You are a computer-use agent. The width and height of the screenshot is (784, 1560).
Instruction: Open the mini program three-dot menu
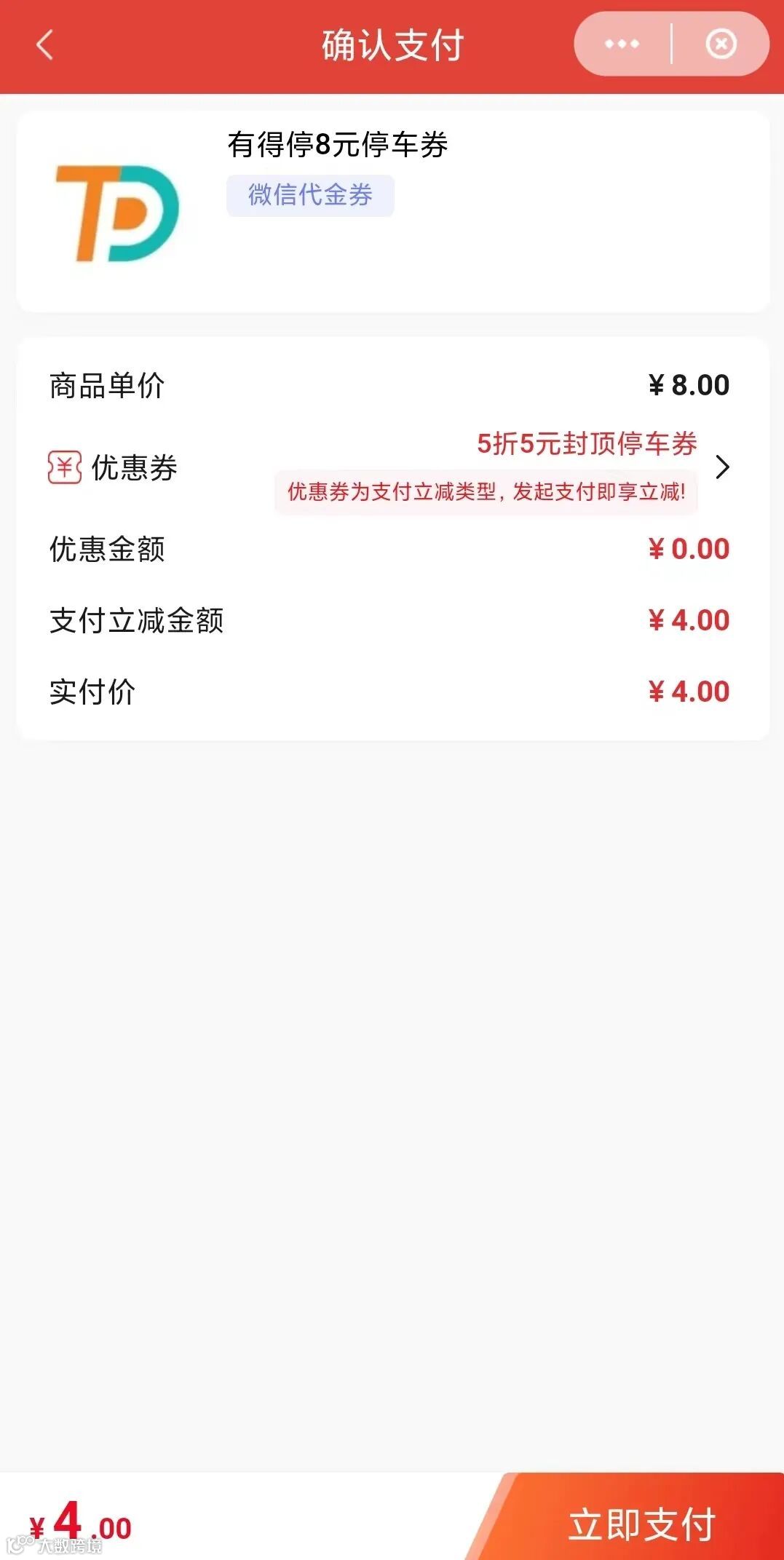622,44
